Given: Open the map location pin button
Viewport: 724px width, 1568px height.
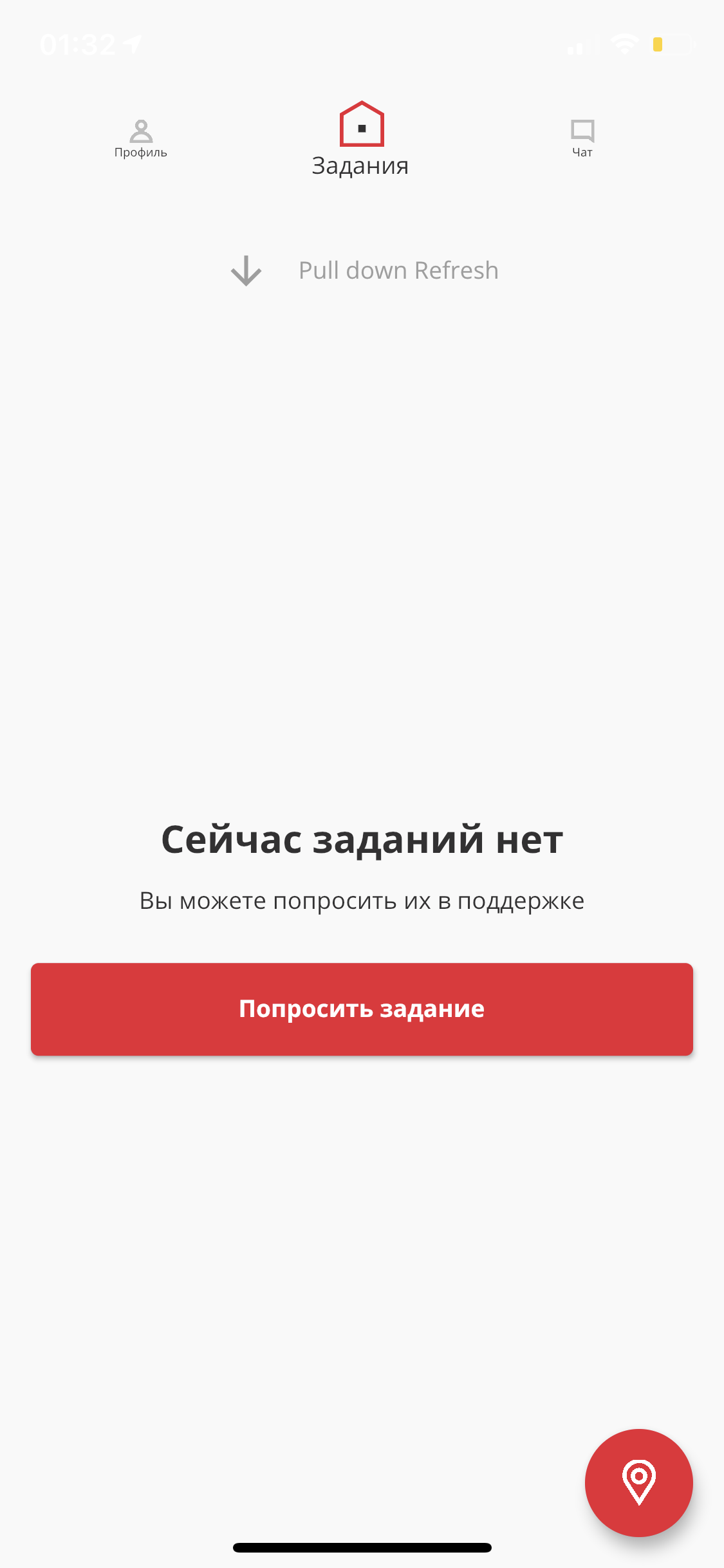Looking at the screenshot, I should click(639, 1483).
